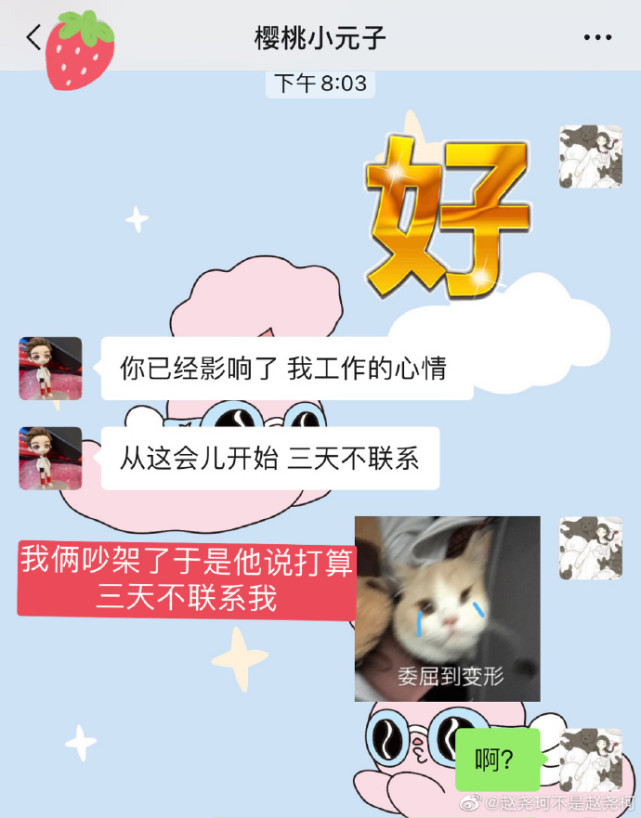Go back from the 樱桃小元子 chat
The width and height of the screenshot is (641, 818).
click(x=34, y=38)
